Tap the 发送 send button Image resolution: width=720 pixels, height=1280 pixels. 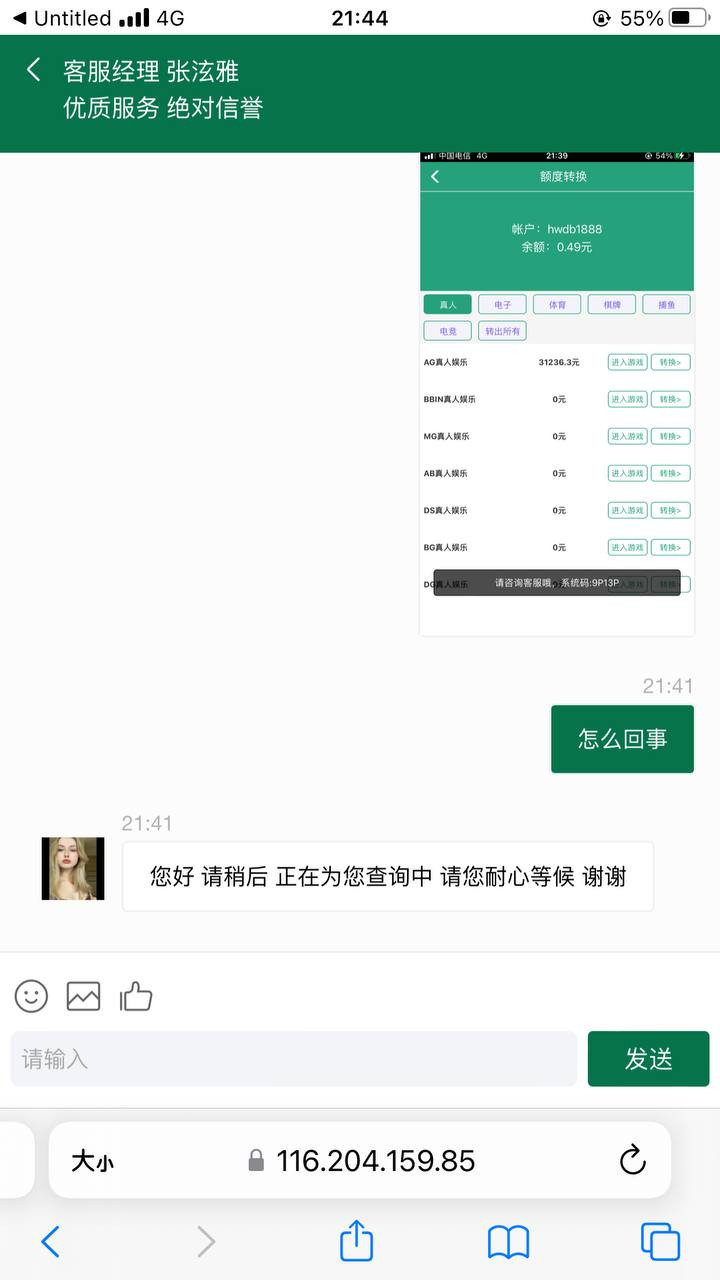point(648,1059)
